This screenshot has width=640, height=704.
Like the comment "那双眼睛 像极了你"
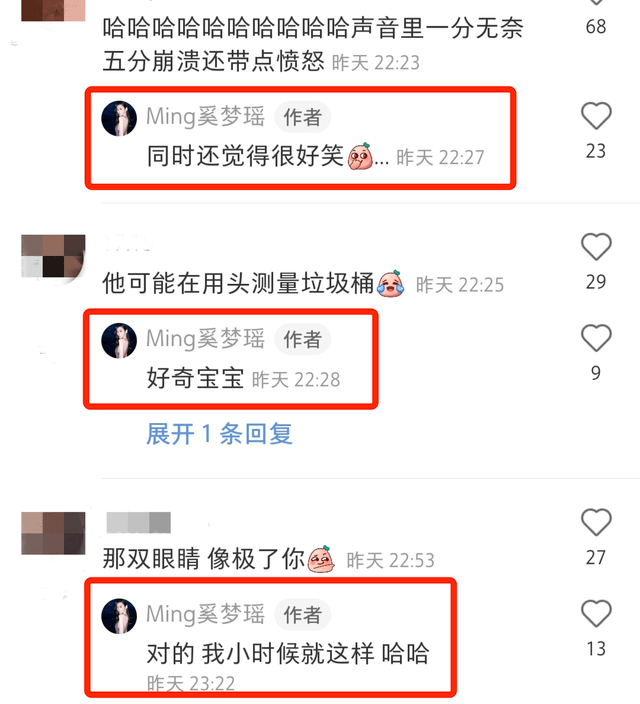pos(596,522)
